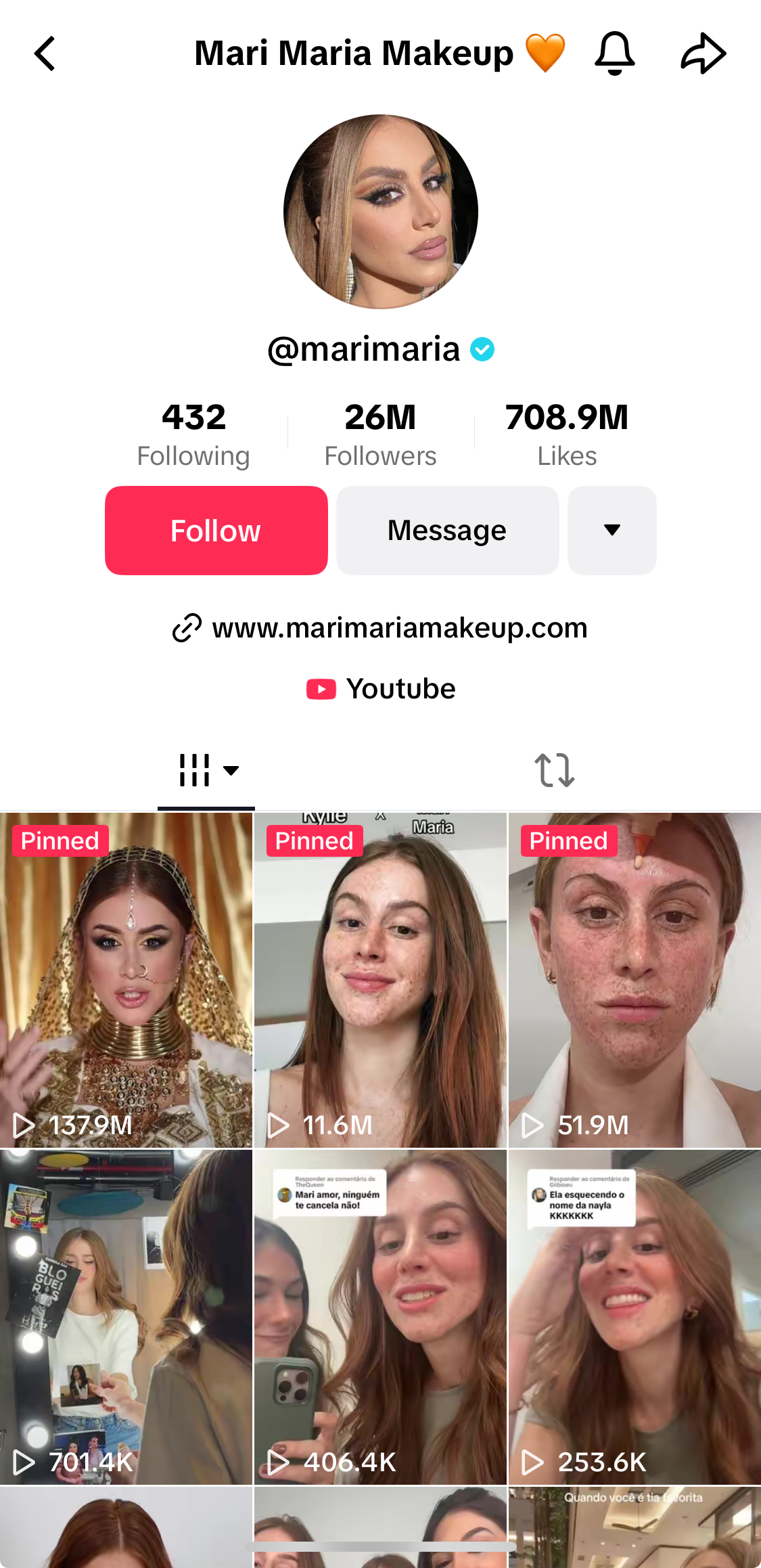
Task: Play the pinned video with 137.9M views
Action: [x=126, y=980]
